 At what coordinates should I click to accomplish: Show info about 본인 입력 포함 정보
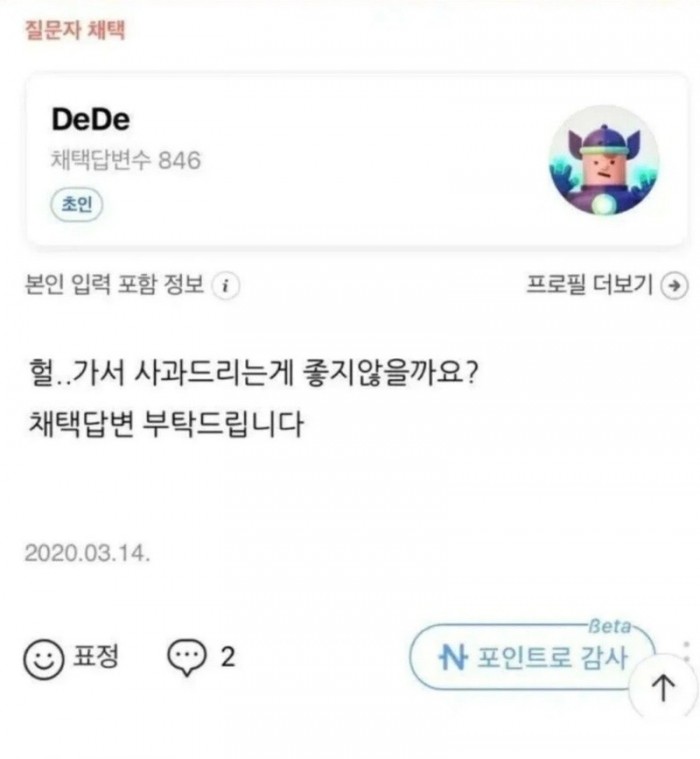pos(226,286)
